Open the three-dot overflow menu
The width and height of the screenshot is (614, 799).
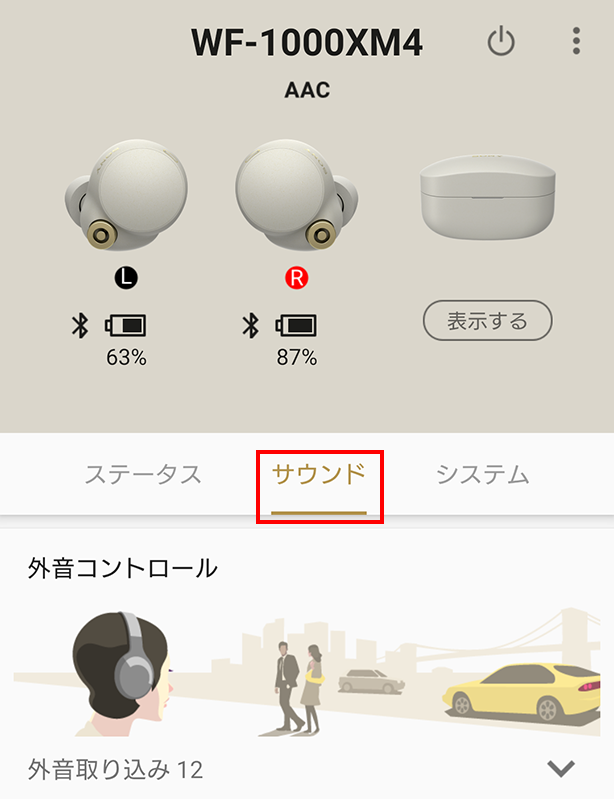coord(576,41)
